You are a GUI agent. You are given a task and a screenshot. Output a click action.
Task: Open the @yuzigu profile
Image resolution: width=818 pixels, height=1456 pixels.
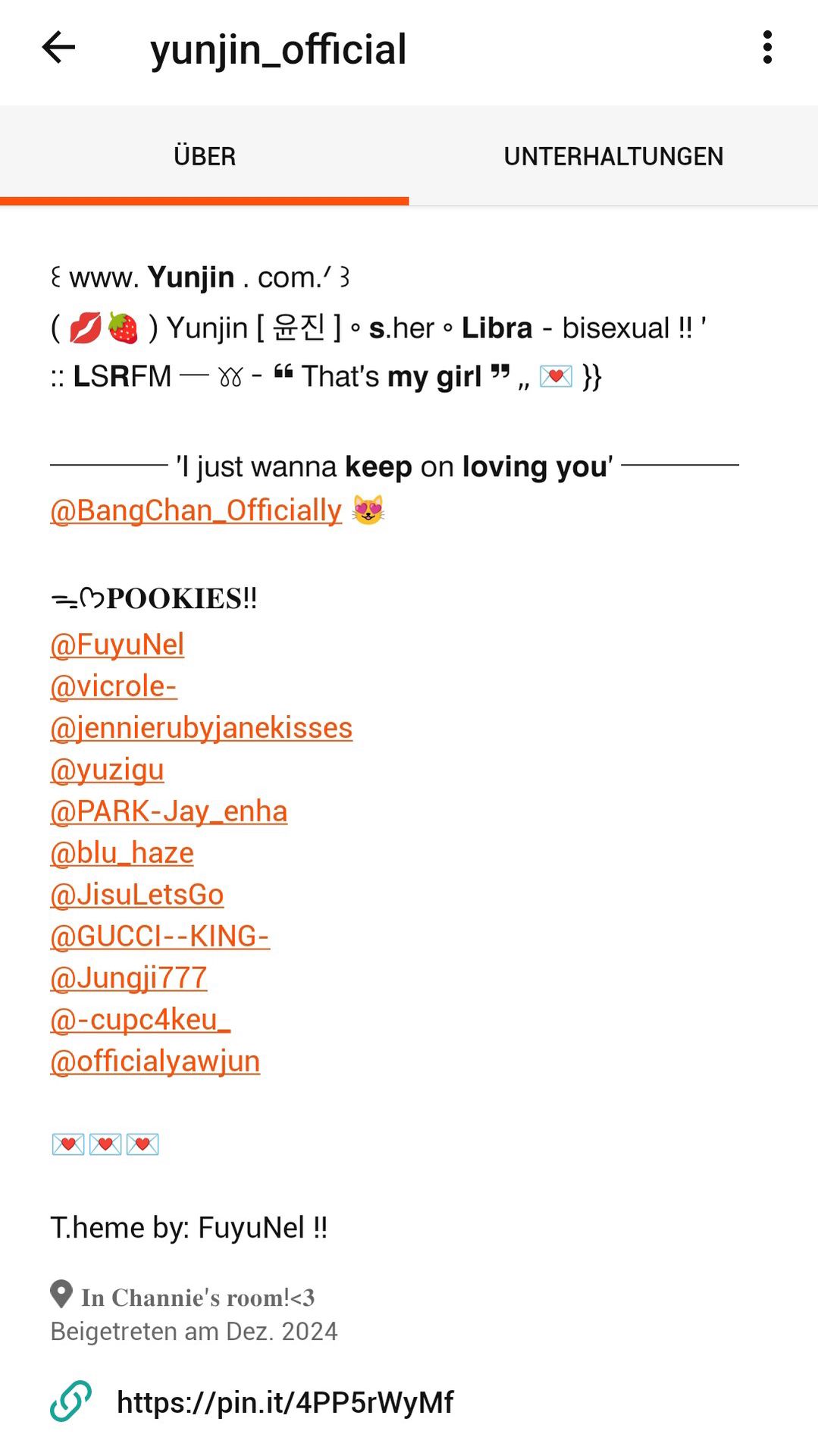coord(107,770)
